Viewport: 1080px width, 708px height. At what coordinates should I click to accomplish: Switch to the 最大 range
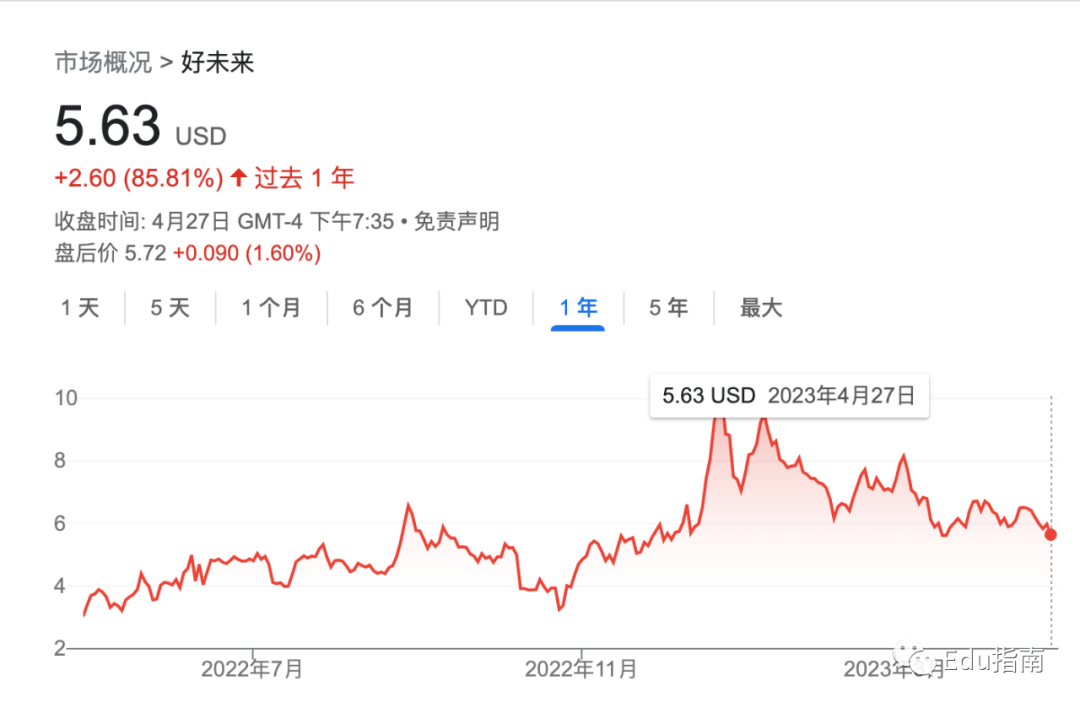tap(760, 308)
